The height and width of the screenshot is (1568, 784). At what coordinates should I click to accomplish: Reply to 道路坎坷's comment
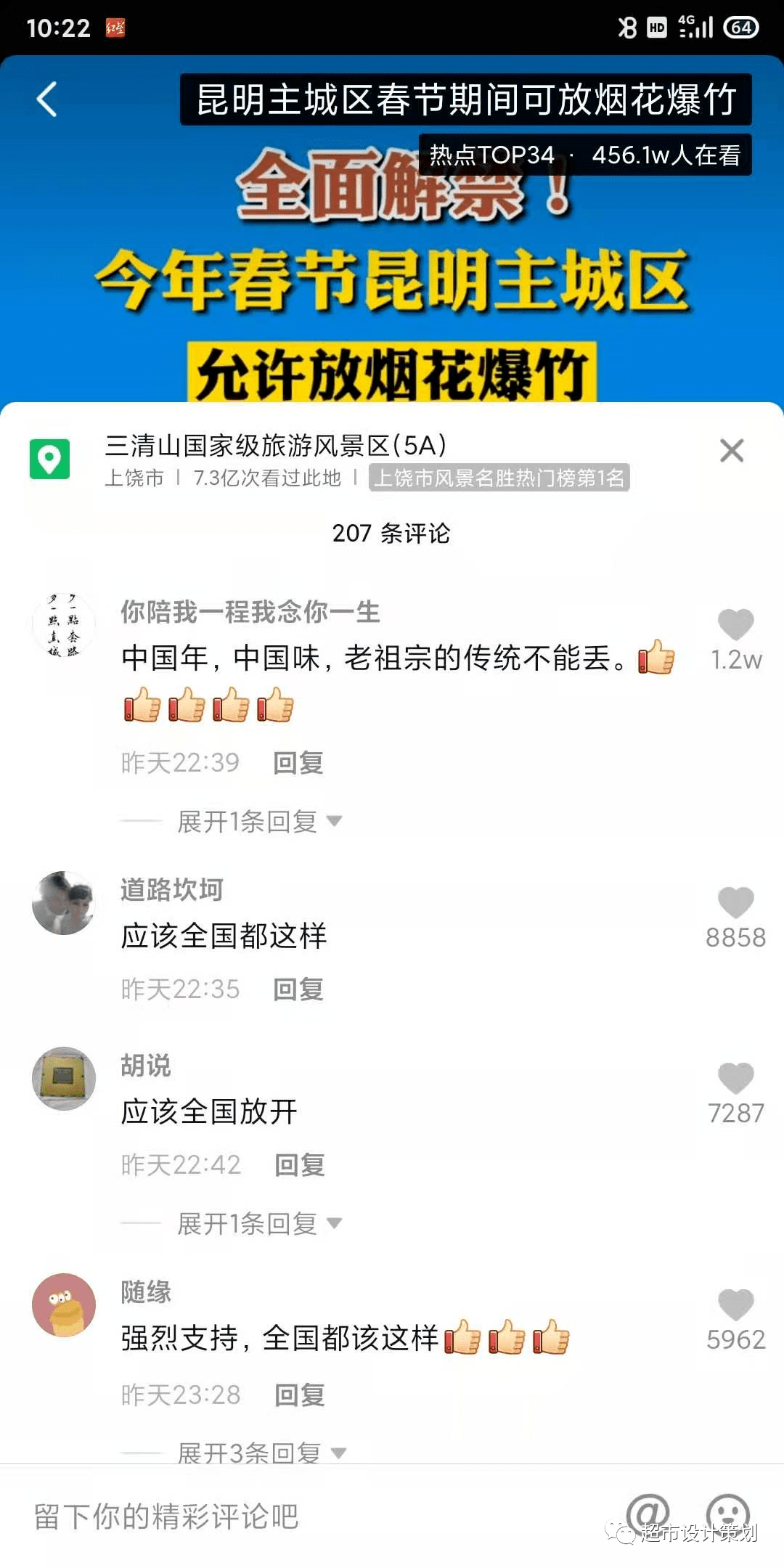(298, 989)
